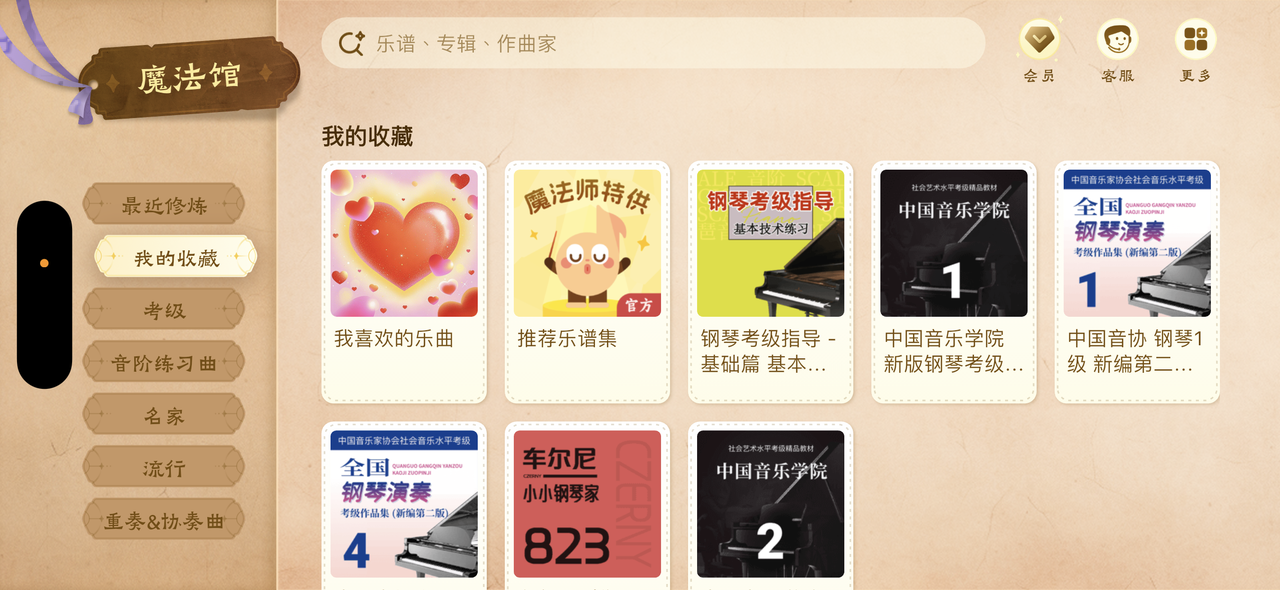Open 钢琴考级指导 - 基础篇 album

point(770,280)
